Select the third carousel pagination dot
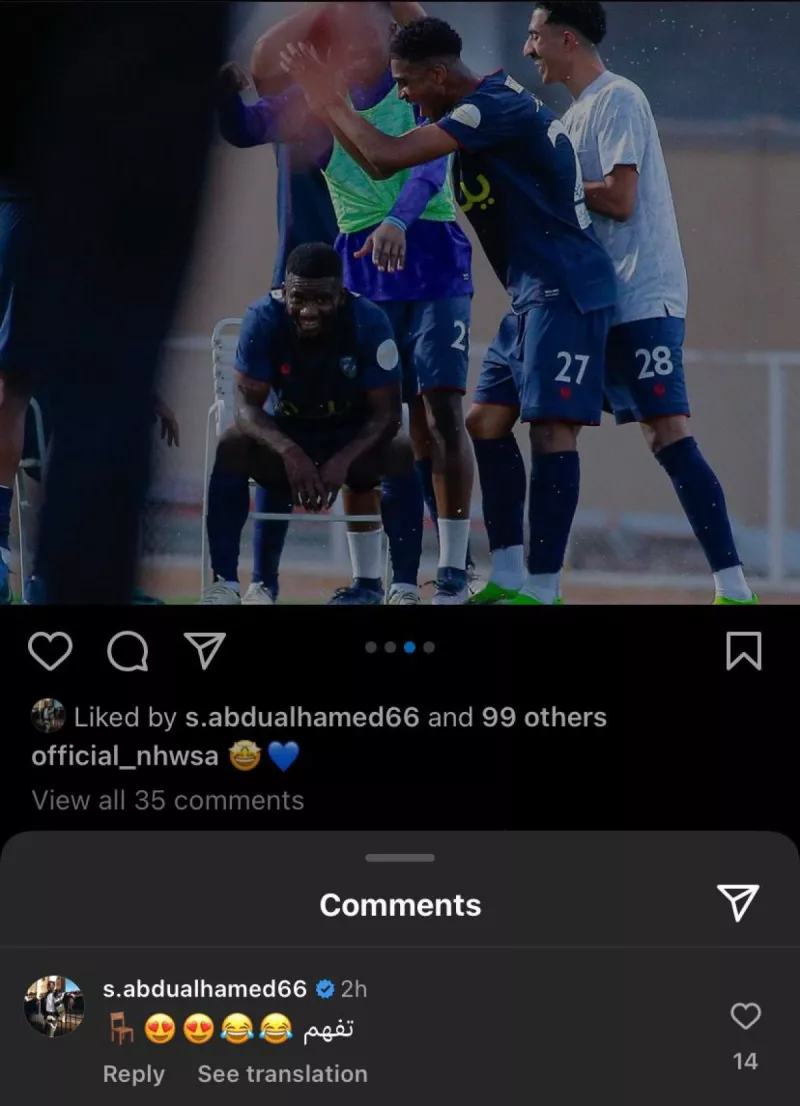Screen dimensions: 800x1106 [407, 648]
